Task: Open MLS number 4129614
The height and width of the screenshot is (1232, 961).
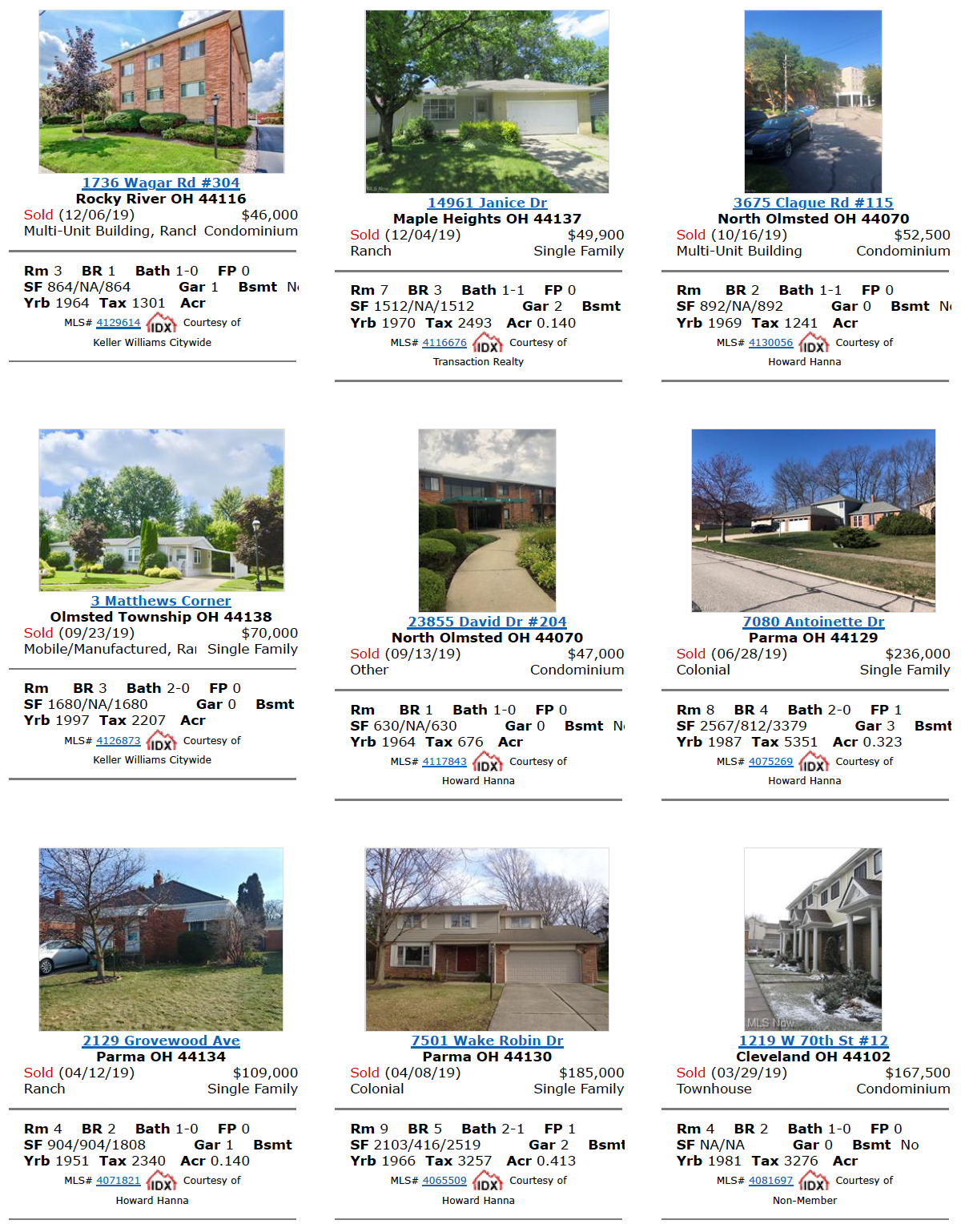Action: pyautogui.click(x=118, y=323)
